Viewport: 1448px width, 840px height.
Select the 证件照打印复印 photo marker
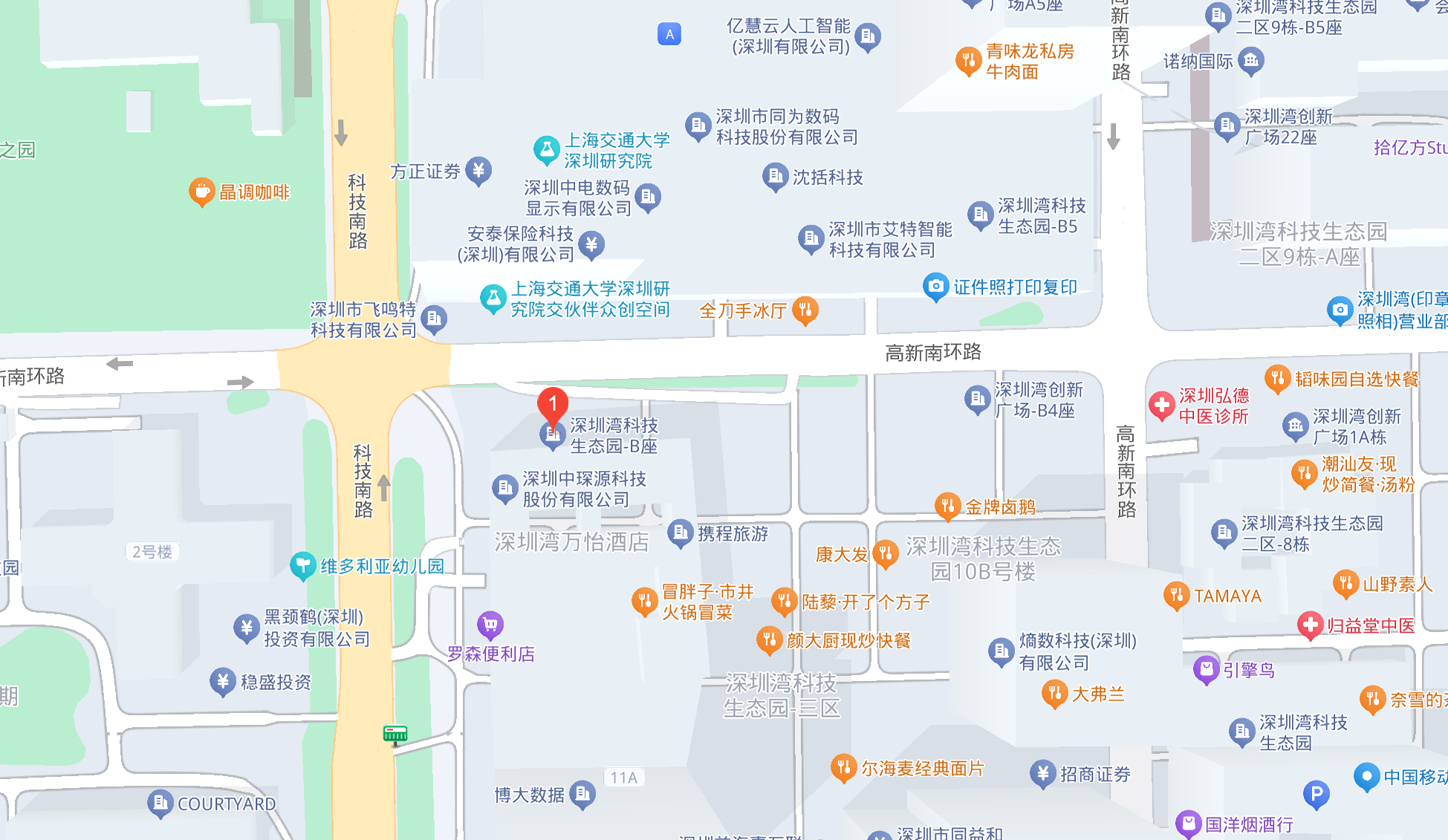tap(935, 287)
